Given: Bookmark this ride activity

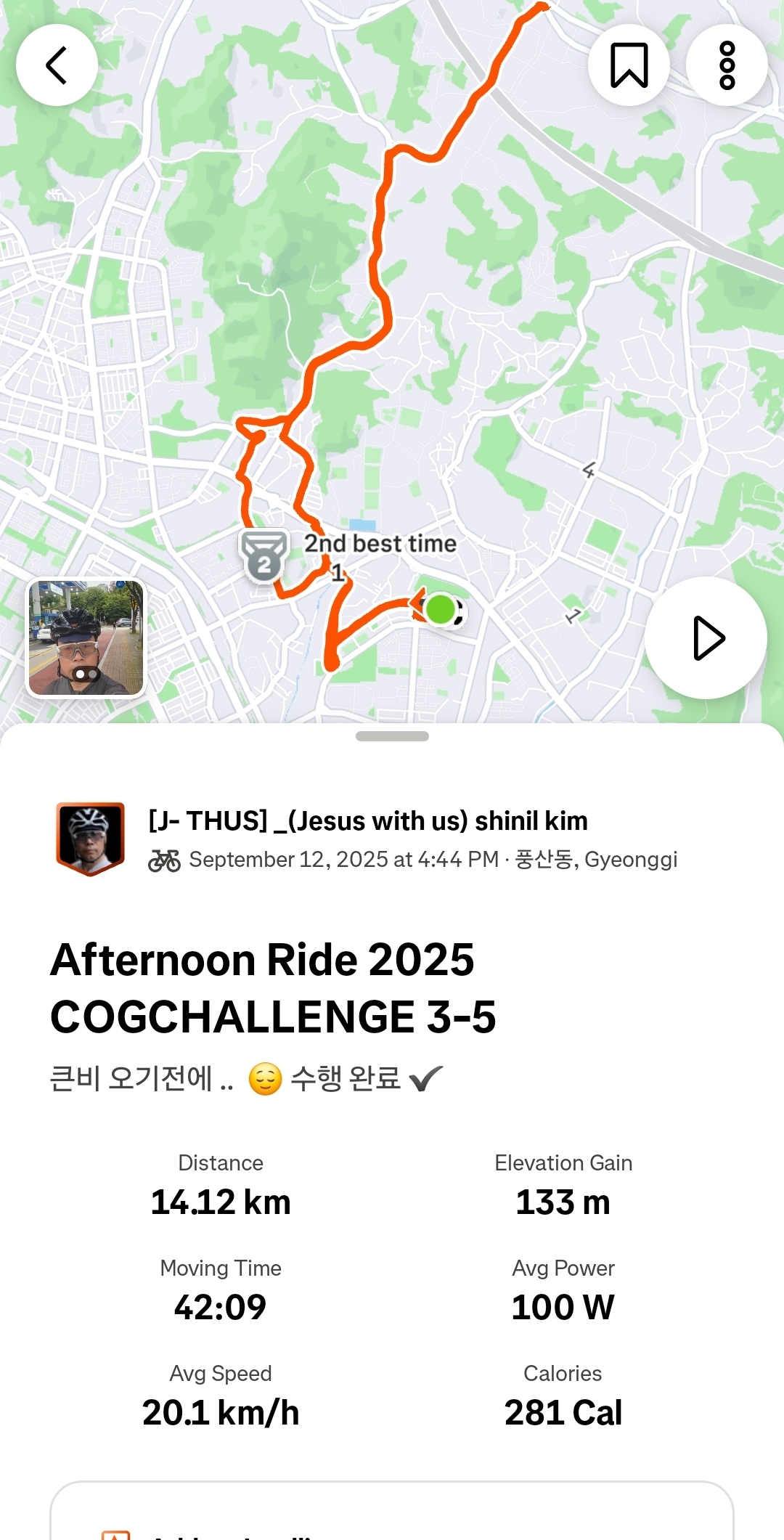Looking at the screenshot, I should [x=629, y=65].
